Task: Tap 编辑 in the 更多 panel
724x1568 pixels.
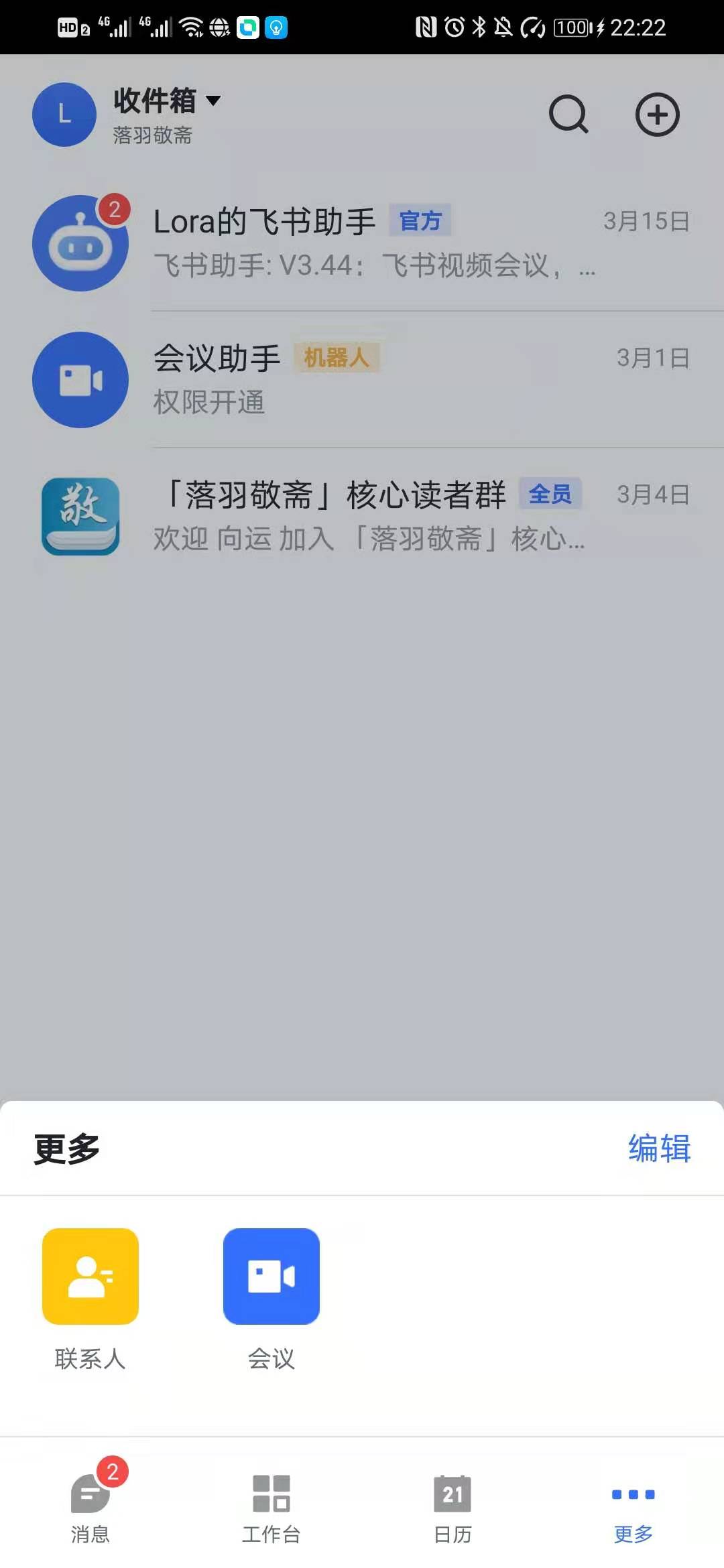Action: pyautogui.click(x=659, y=1148)
